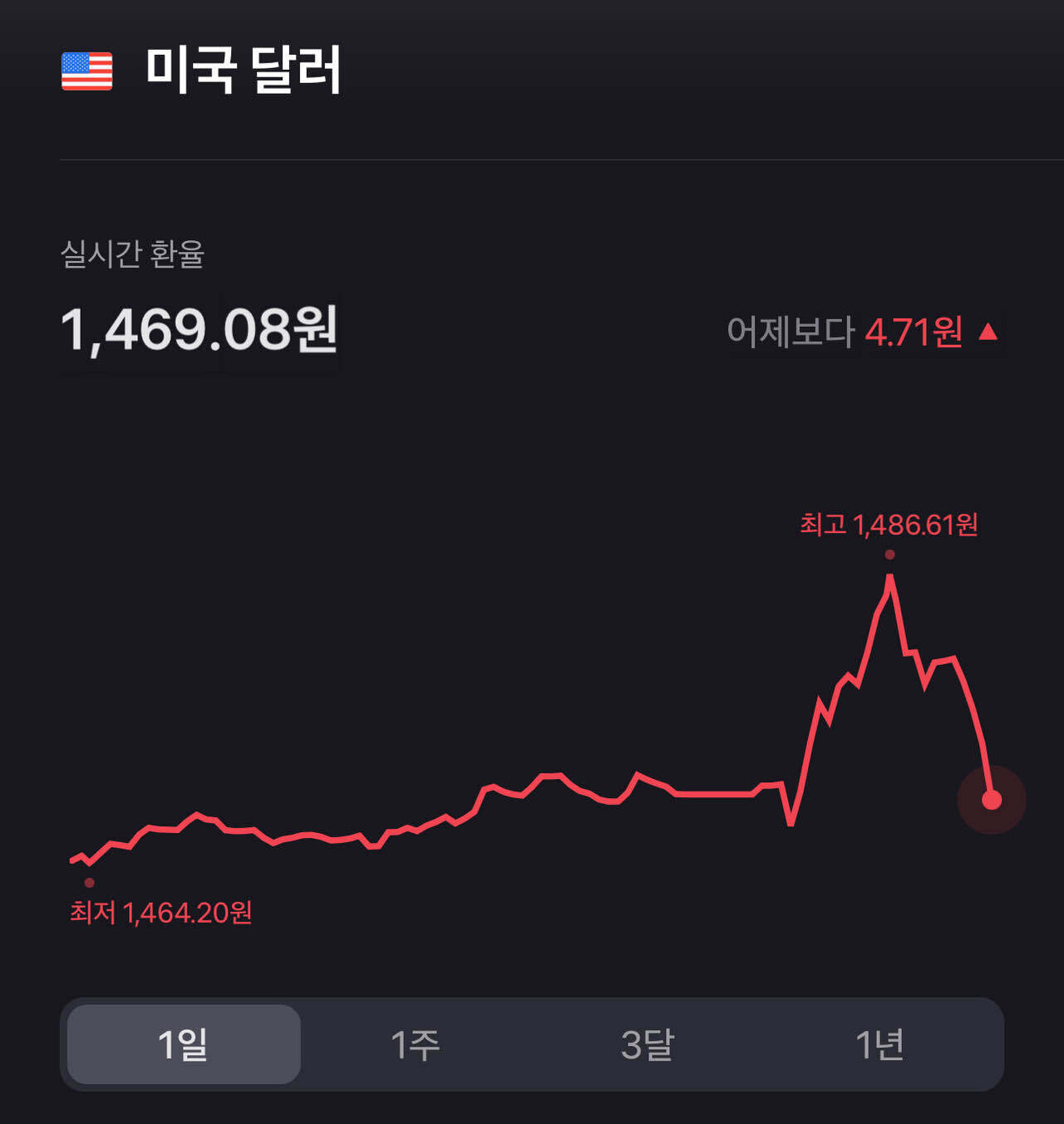Image resolution: width=1064 pixels, height=1124 pixels.
Task: Select the red up-triangle change indicator
Action: [x=988, y=331]
